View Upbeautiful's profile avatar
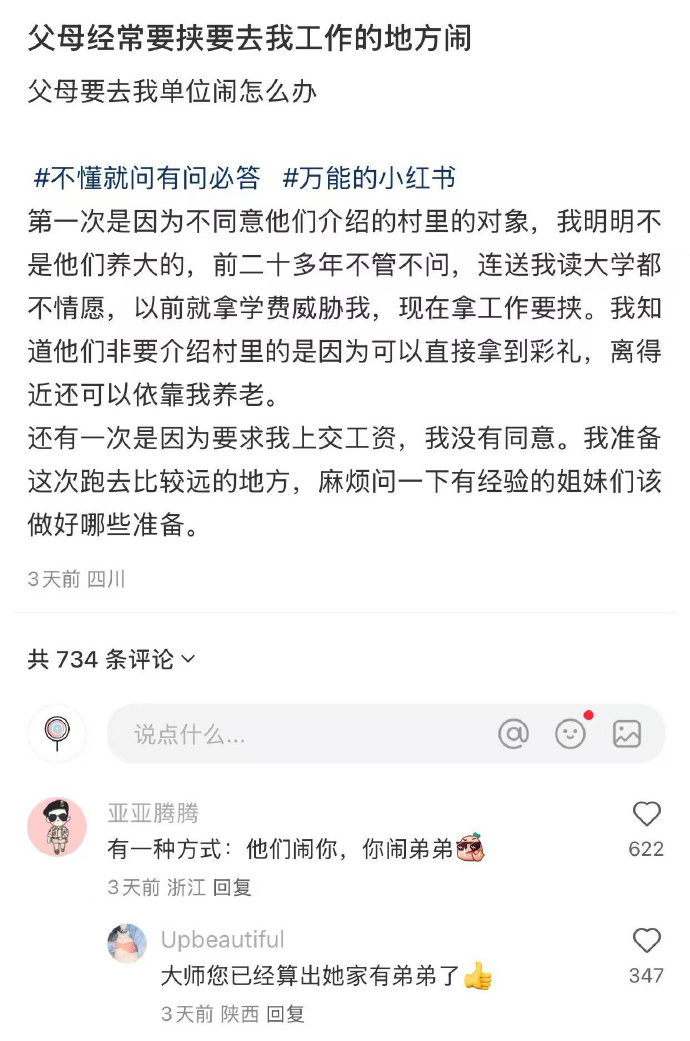The width and height of the screenshot is (690, 1041). pyautogui.click(x=127, y=943)
